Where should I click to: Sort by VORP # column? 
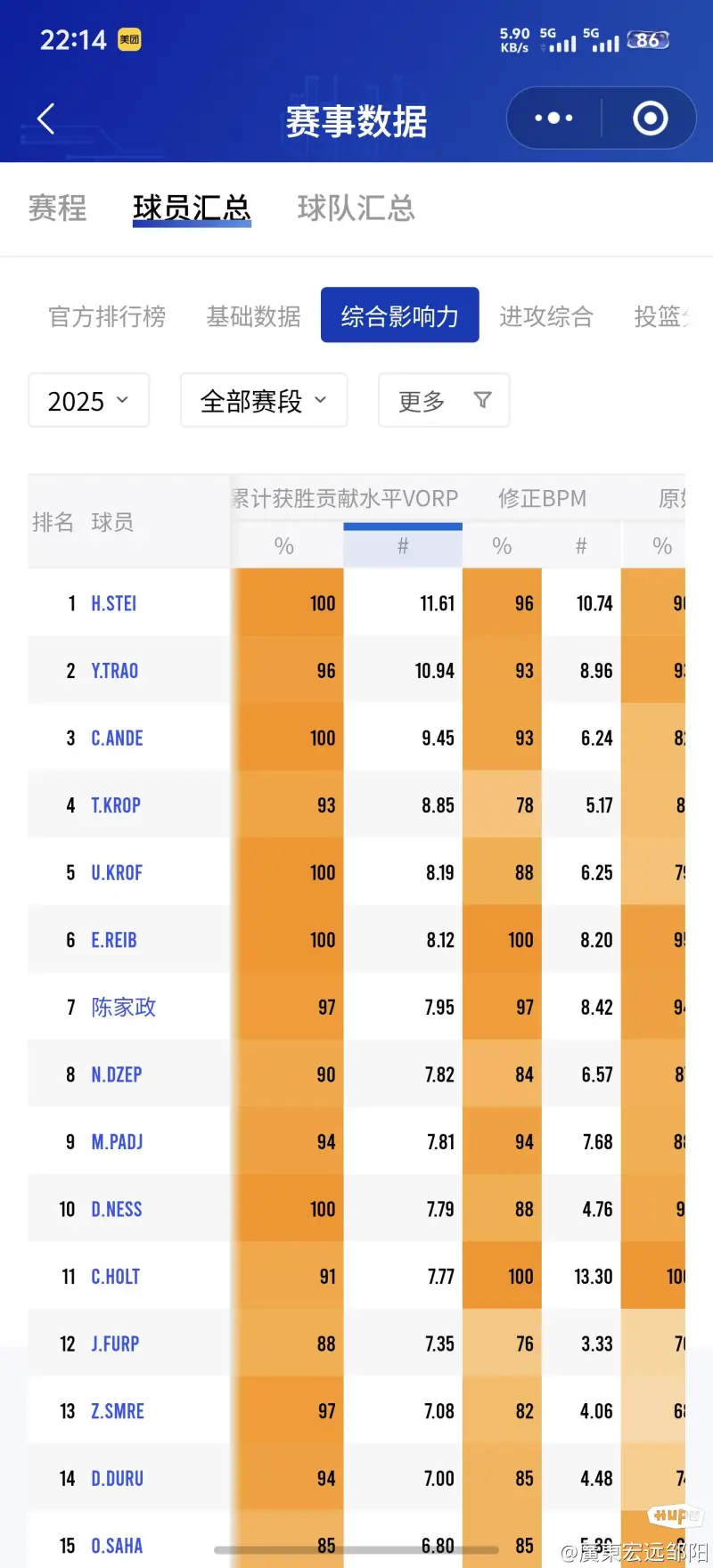(403, 546)
